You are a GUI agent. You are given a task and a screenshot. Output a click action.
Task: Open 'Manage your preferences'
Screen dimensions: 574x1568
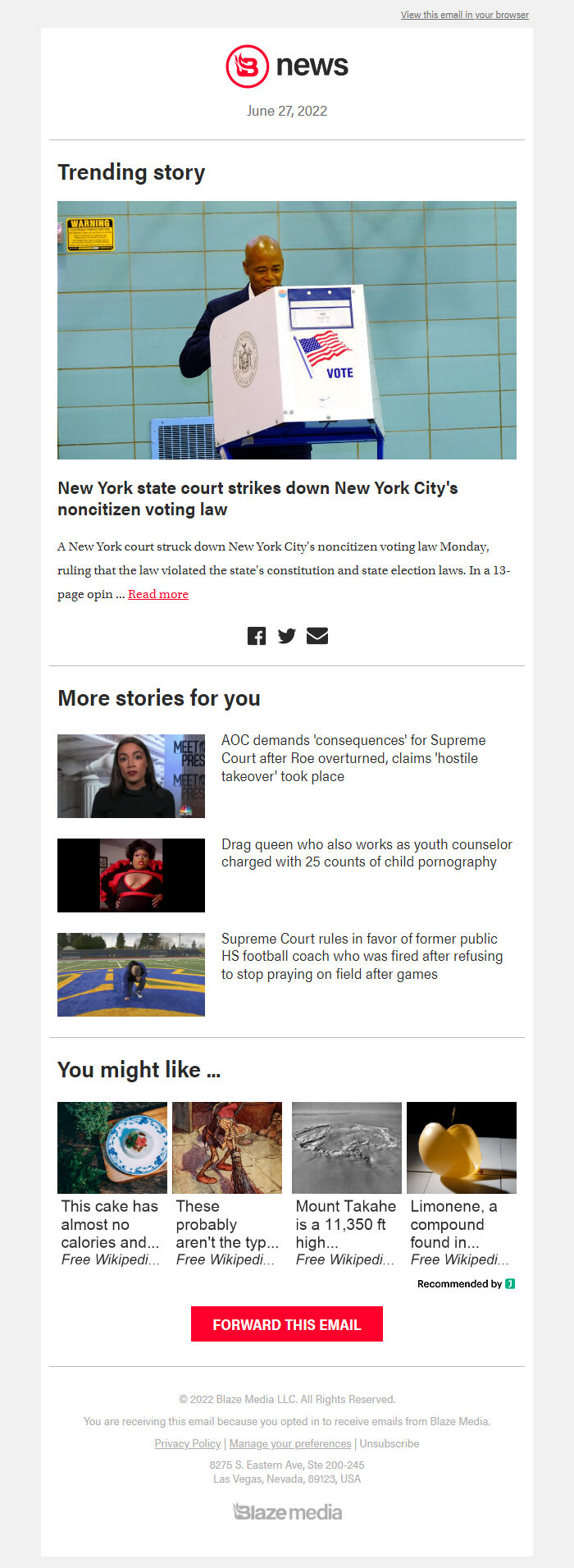290,1443
